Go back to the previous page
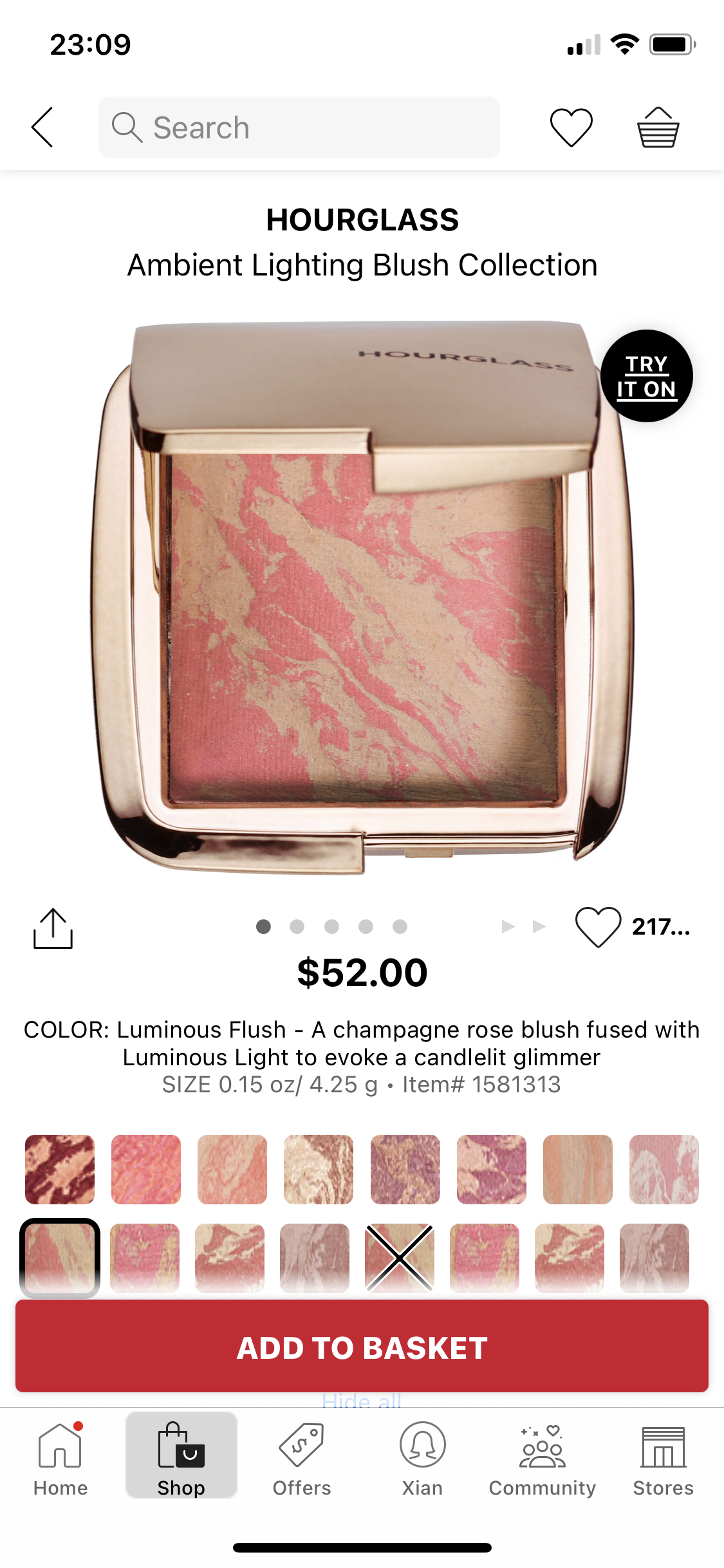Viewport: 724px width, 1568px height. 42,127
